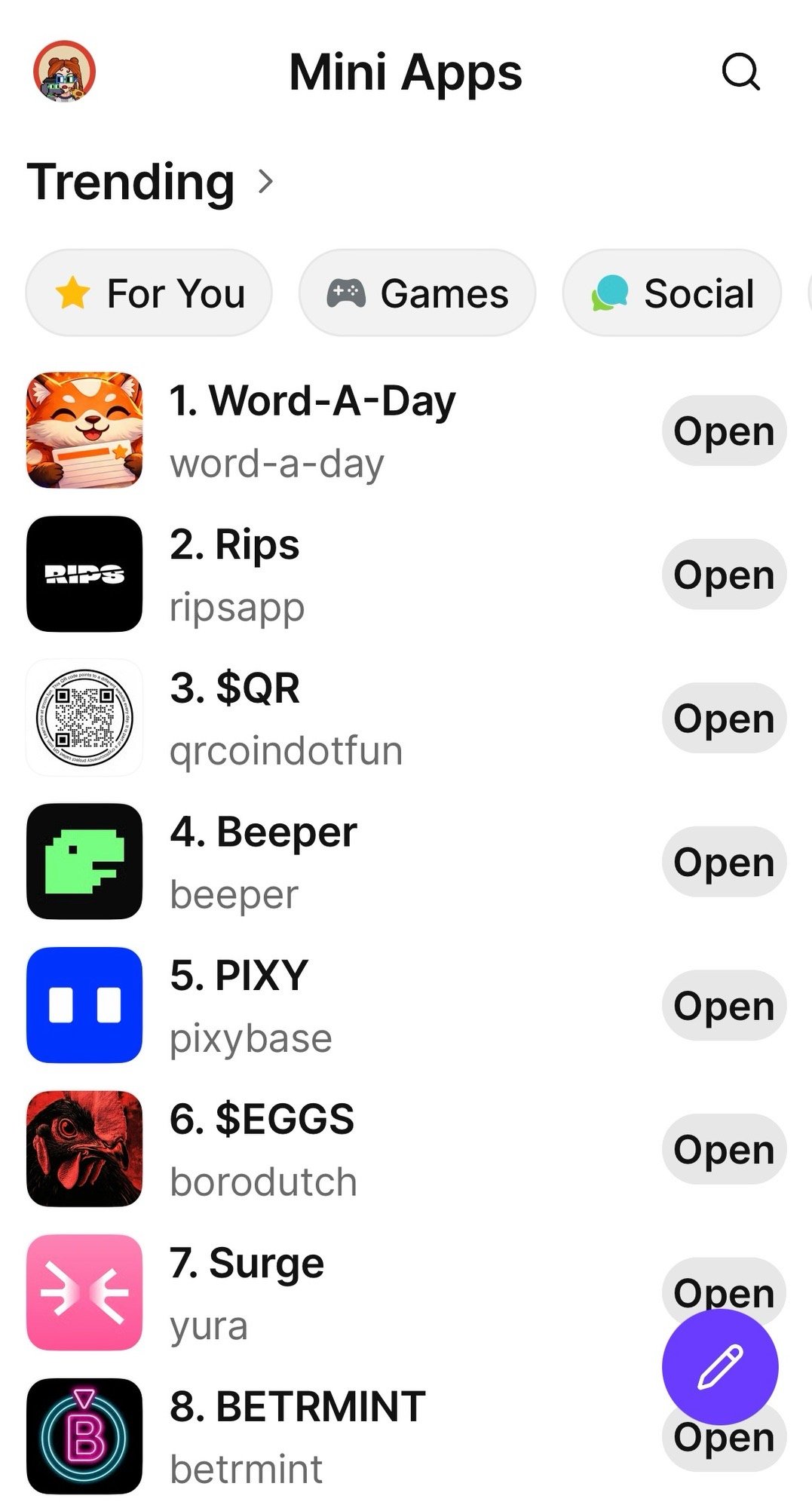The height and width of the screenshot is (1508, 812).
Task: Launch Rips with its Open button
Action: 724,575
